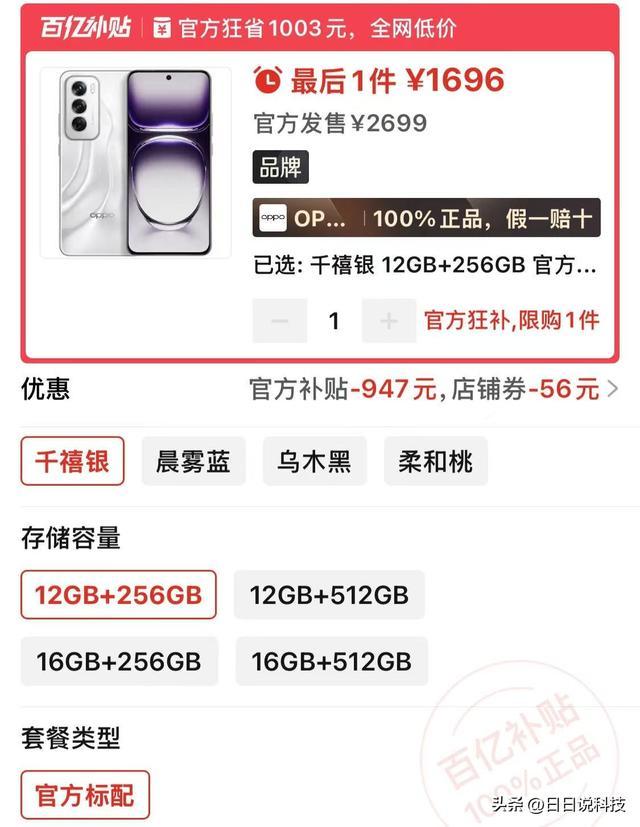Increase quantity with the plus button
The height and width of the screenshot is (827, 640).
coord(389,320)
